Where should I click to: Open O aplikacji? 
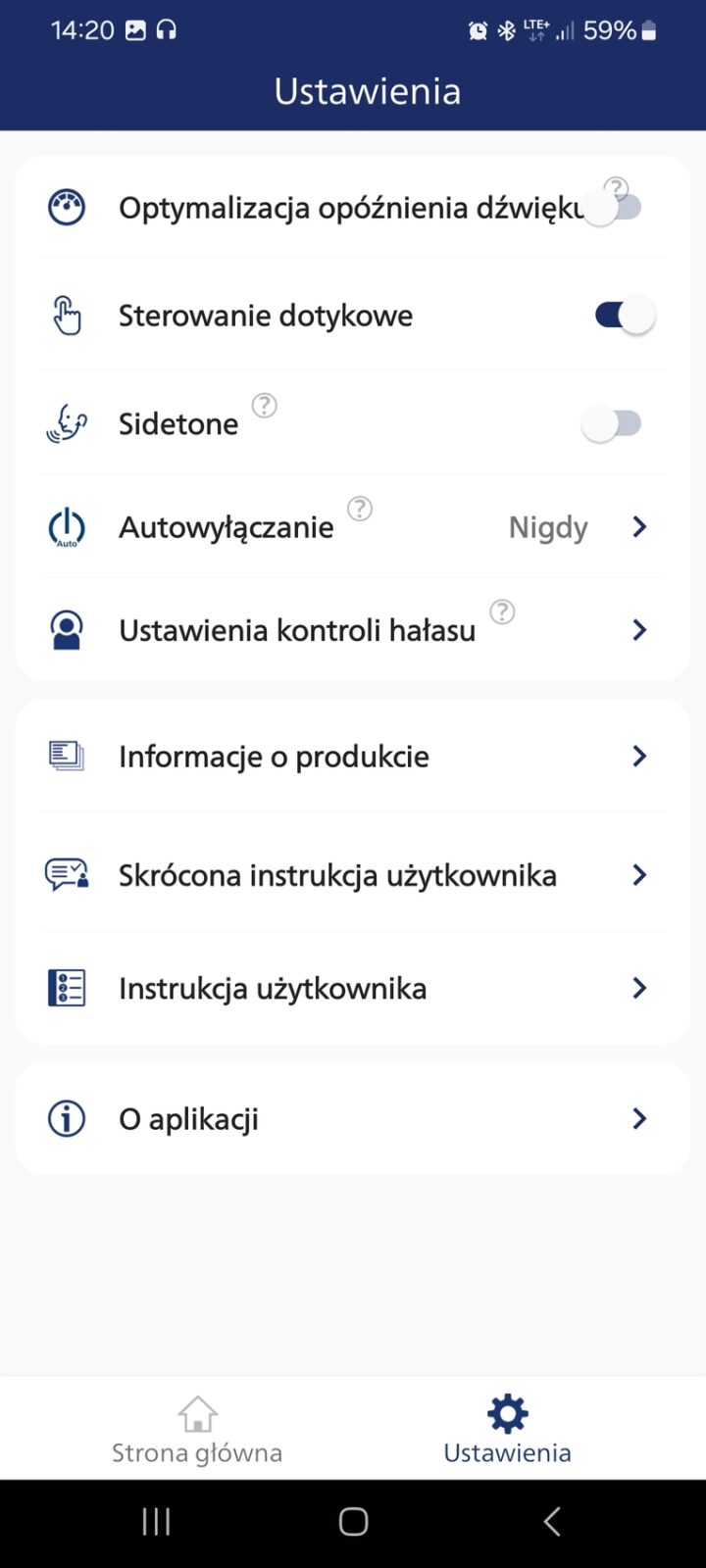353,1119
